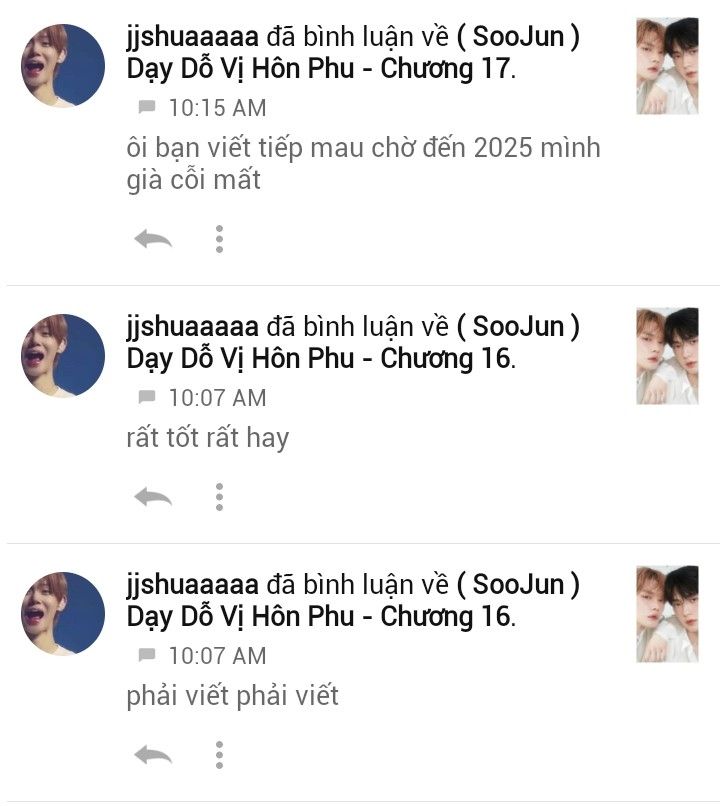Open more options under "phải viết phải viết"

(219, 755)
